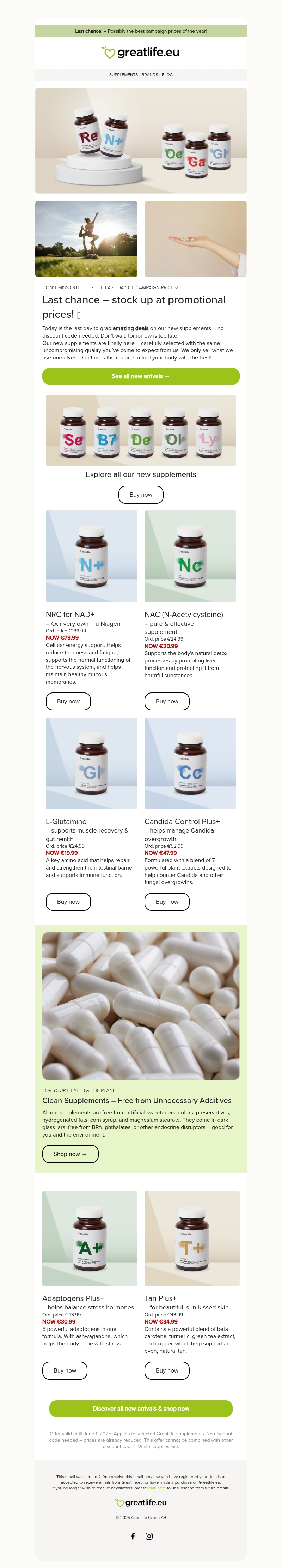Go to the BRANDS page
Viewport: 282px width, 1568px height.
pos(150,75)
